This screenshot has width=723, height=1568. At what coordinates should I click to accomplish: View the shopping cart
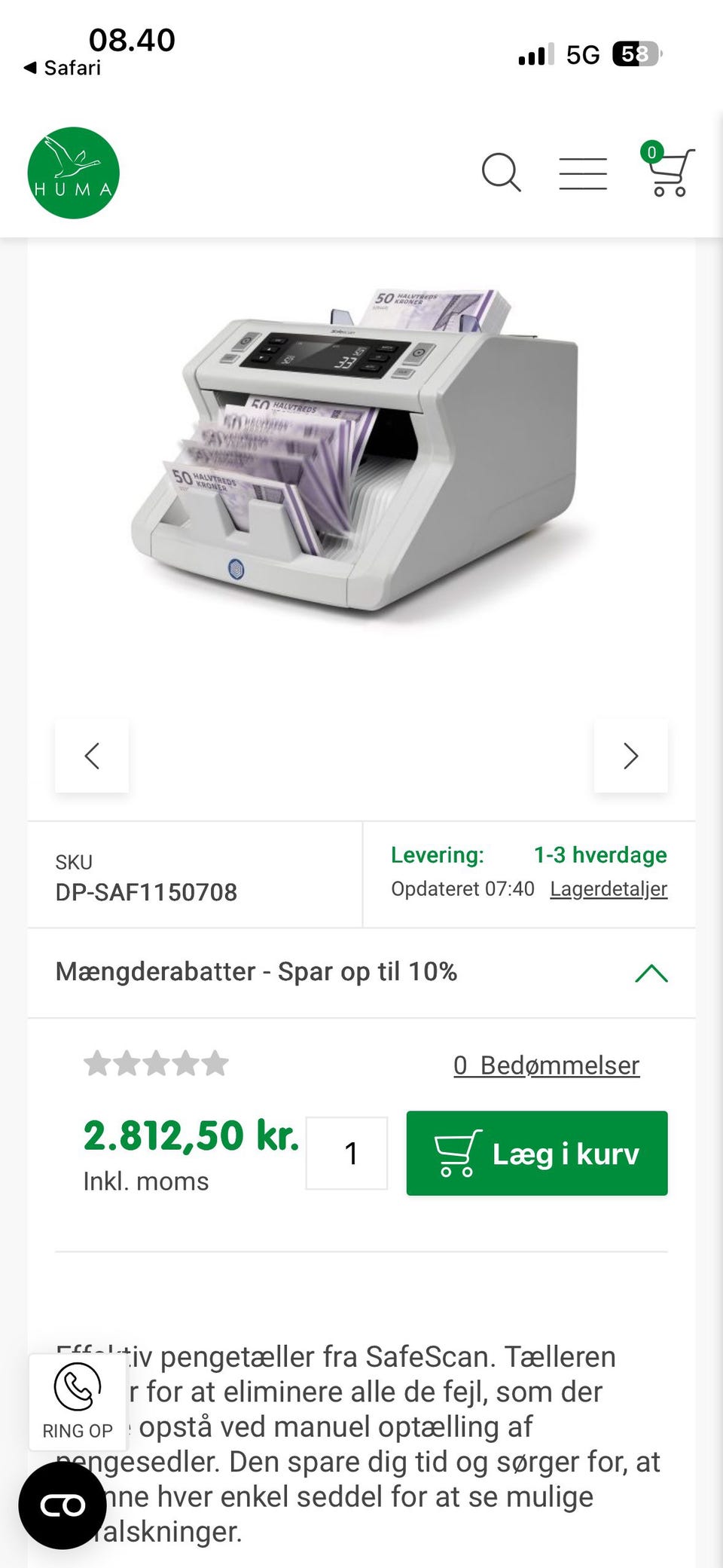667,170
